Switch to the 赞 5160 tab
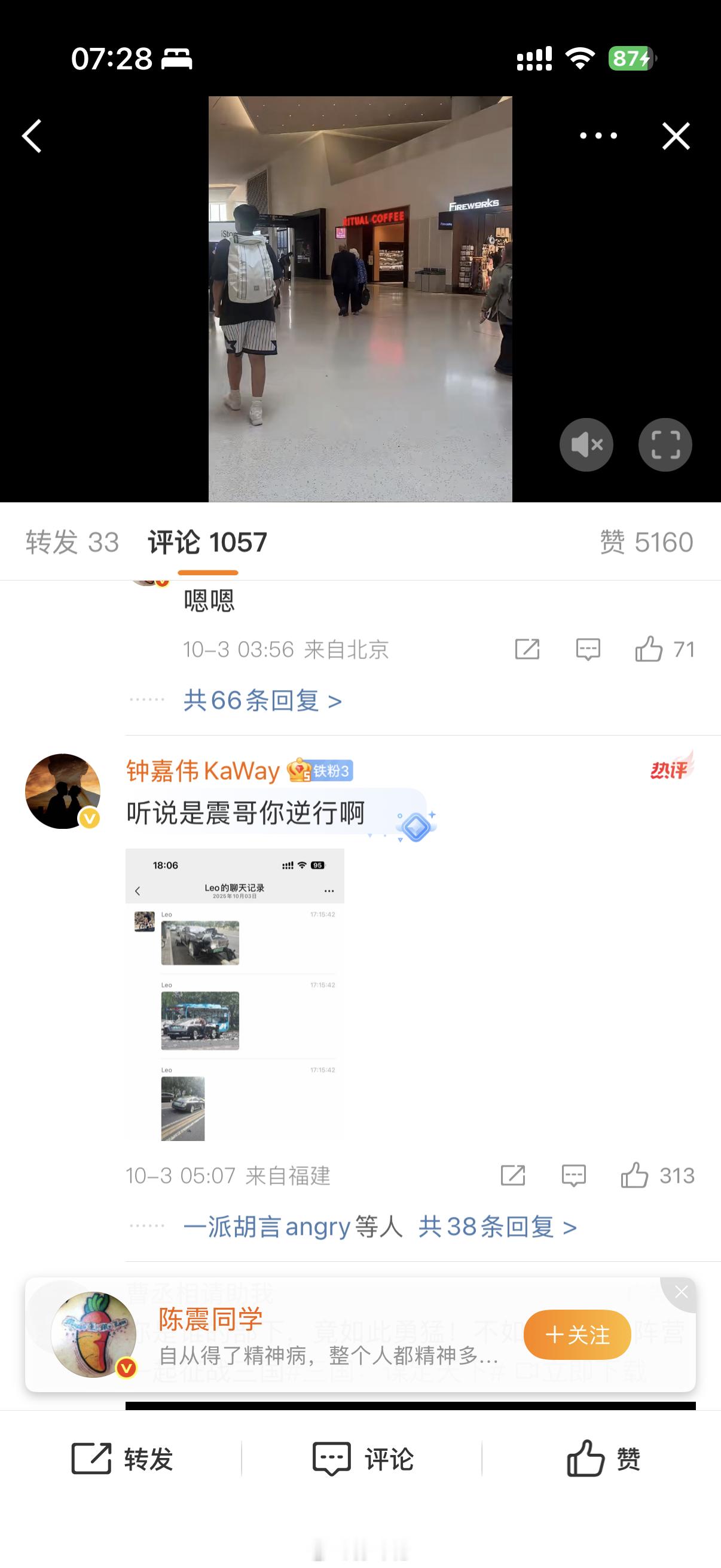Image resolution: width=721 pixels, height=1568 pixels. tap(646, 542)
